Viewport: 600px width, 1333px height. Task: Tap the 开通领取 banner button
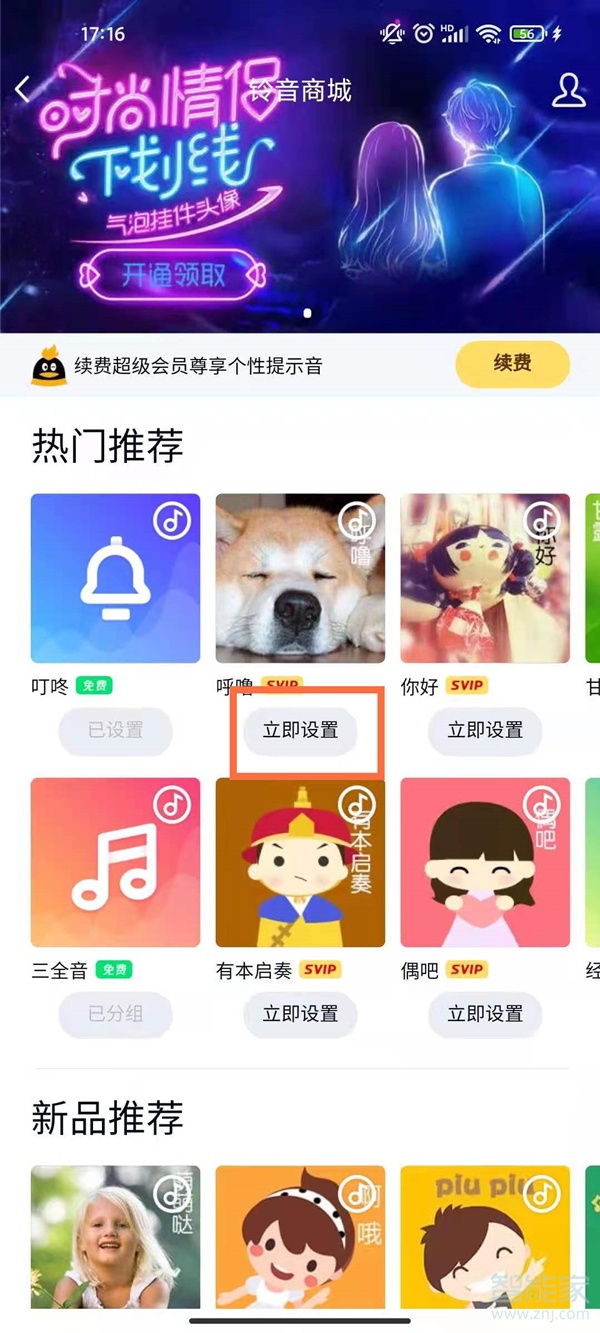174,275
